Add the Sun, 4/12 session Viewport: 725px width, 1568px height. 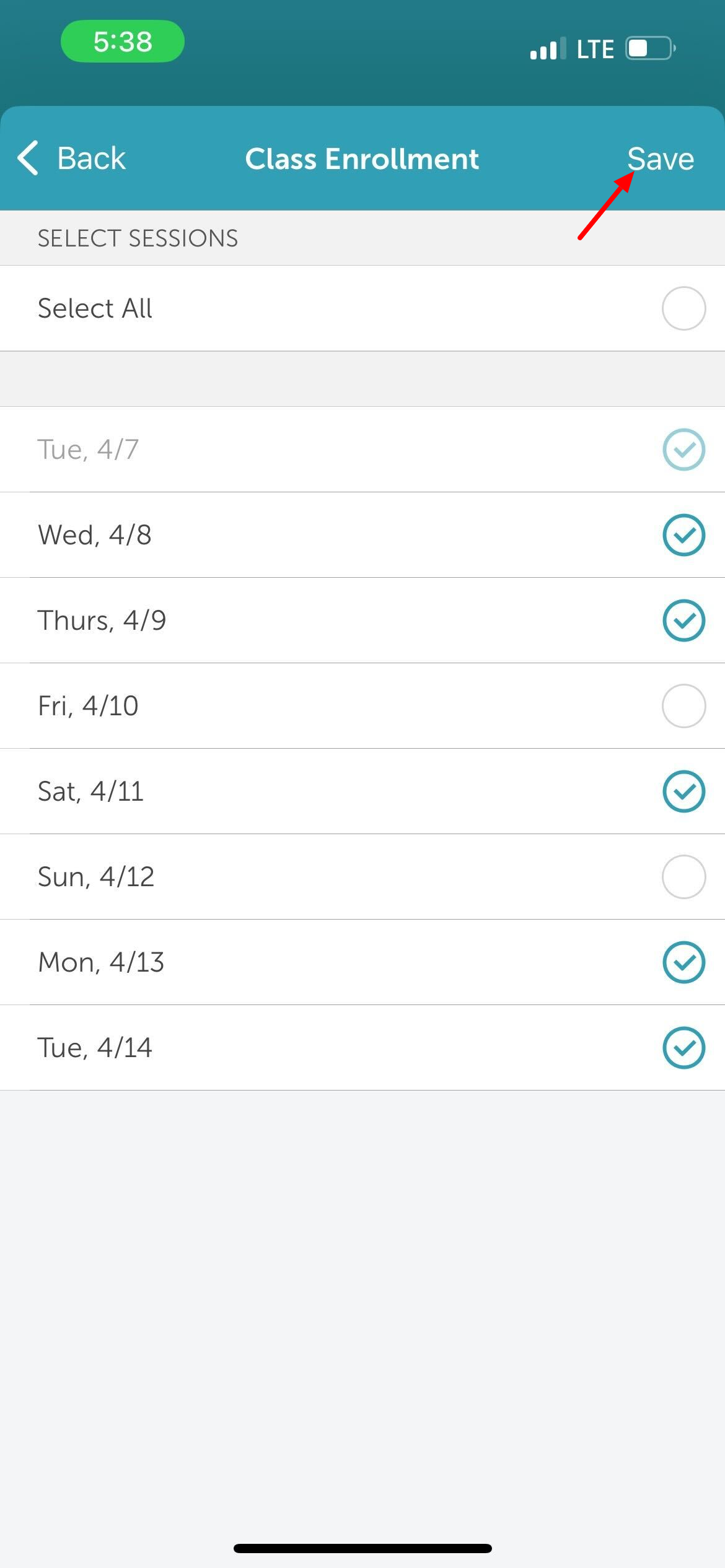pyautogui.click(x=683, y=877)
